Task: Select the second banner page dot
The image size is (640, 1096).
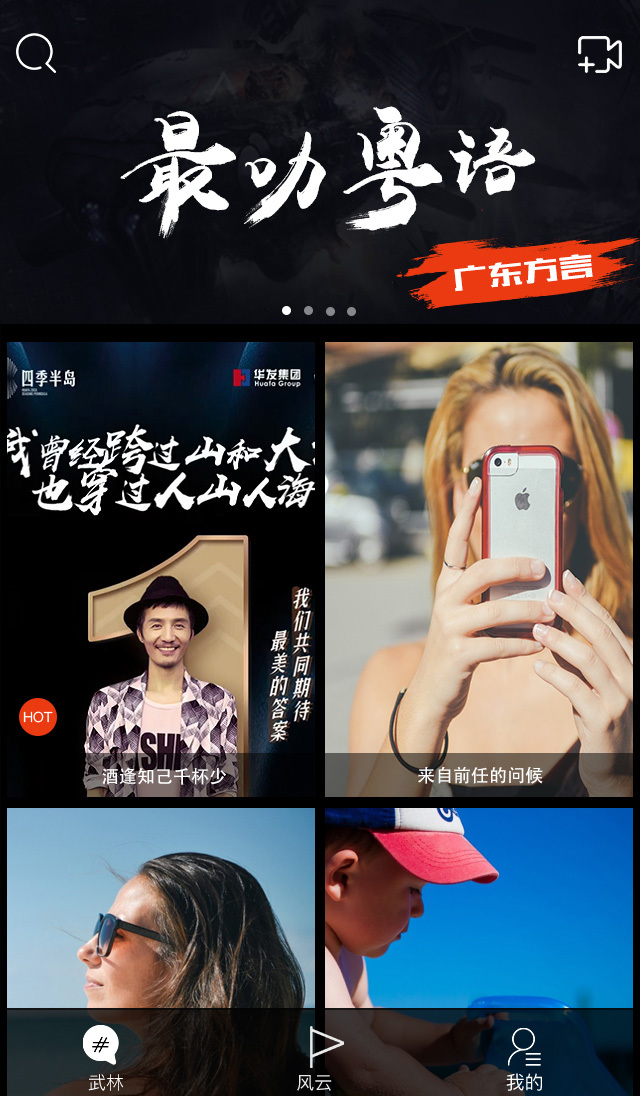Action: tap(308, 311)
